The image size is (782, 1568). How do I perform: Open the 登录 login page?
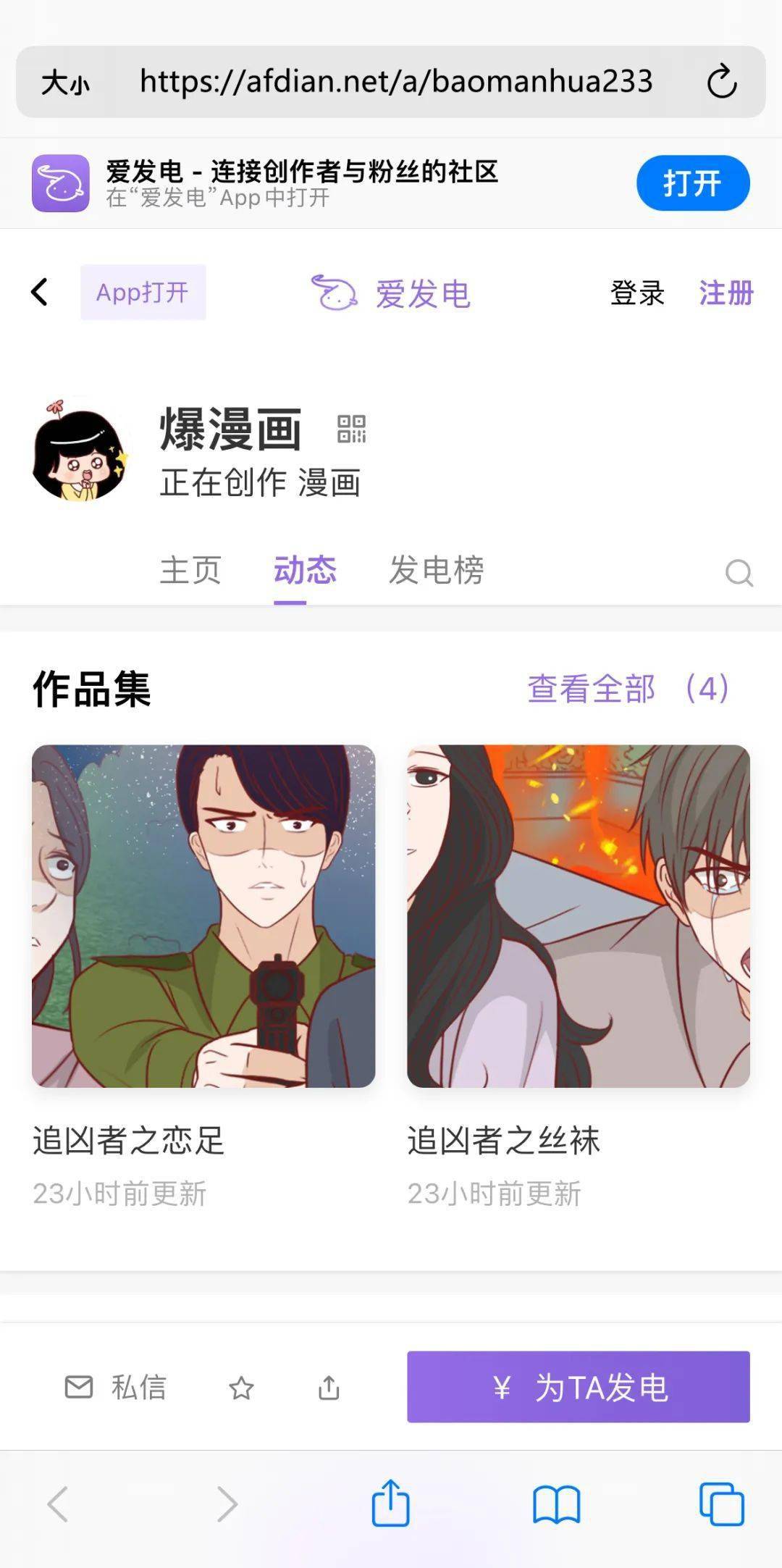(x=636, y=293)
